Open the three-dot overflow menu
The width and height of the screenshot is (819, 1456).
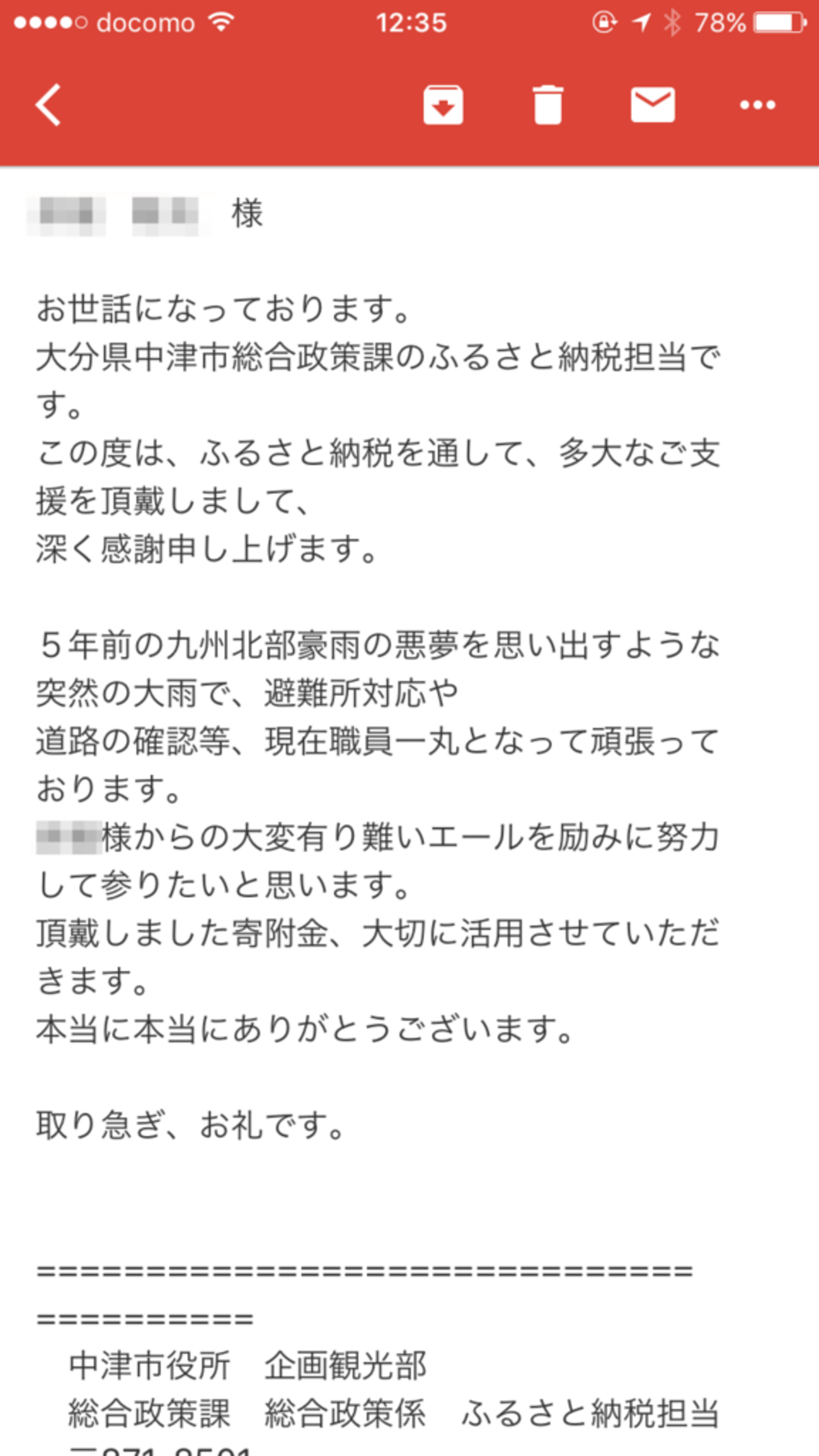(757, 105)
